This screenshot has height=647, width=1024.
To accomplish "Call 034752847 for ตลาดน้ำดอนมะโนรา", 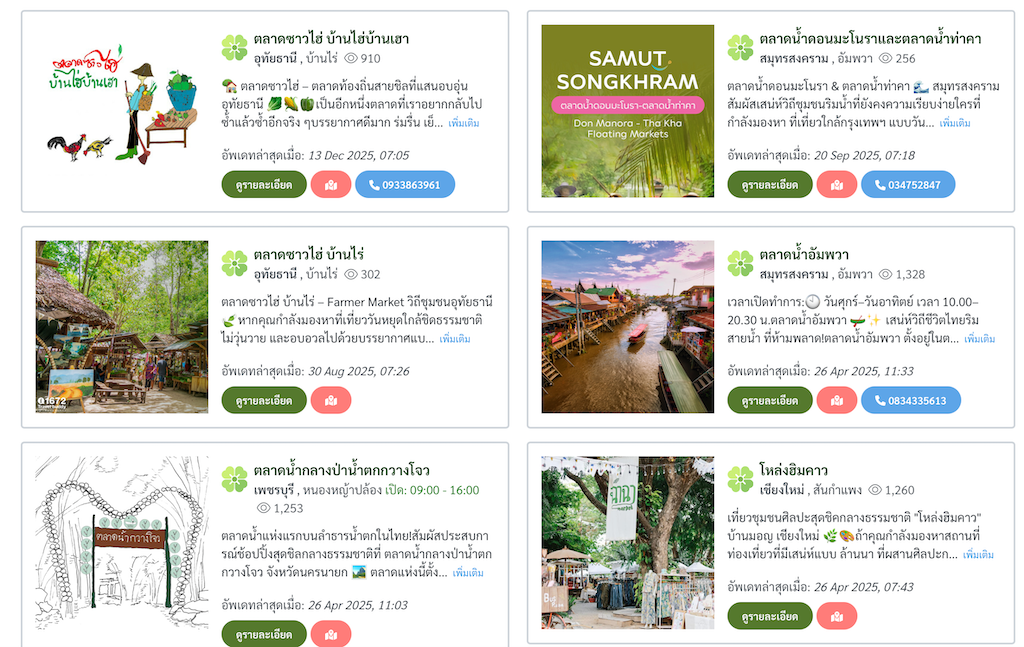I will tap(908, 185).
